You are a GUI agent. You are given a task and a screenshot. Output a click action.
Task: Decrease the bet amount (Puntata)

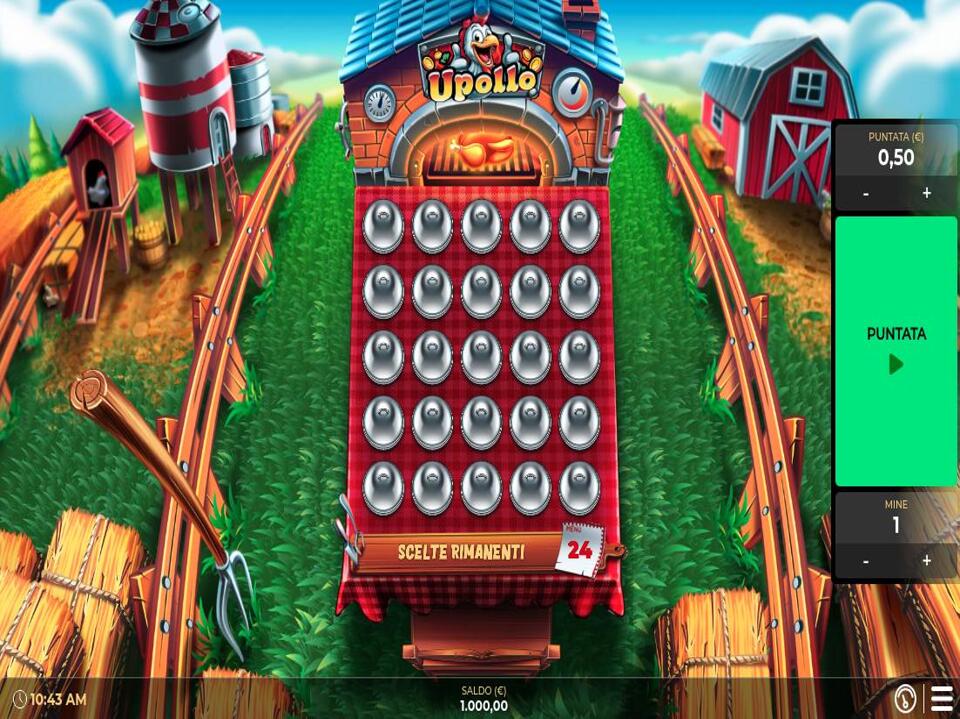coord(866,193)
